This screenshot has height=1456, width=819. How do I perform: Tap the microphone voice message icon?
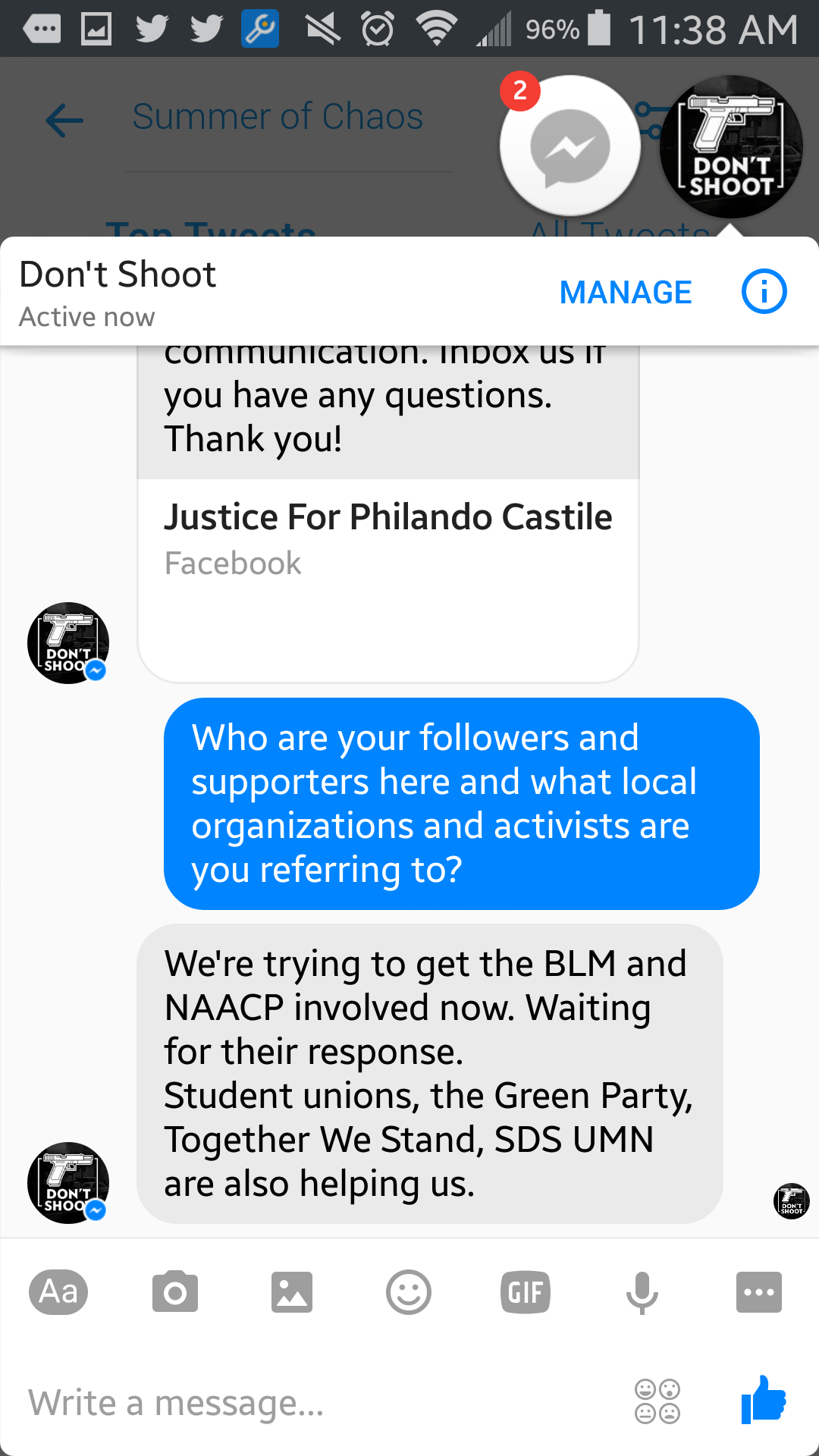[642, 1291]
